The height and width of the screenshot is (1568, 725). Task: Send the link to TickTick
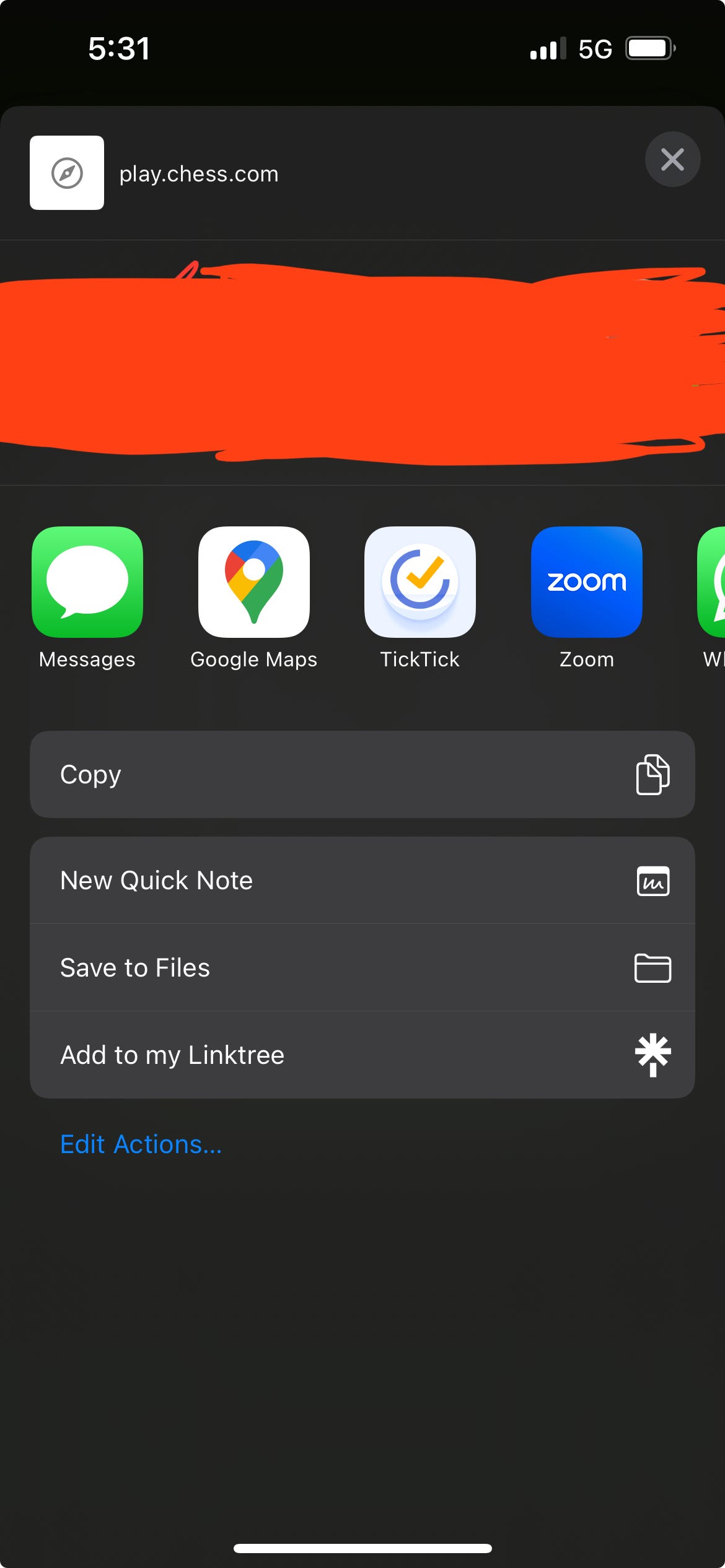pos(420,582)
